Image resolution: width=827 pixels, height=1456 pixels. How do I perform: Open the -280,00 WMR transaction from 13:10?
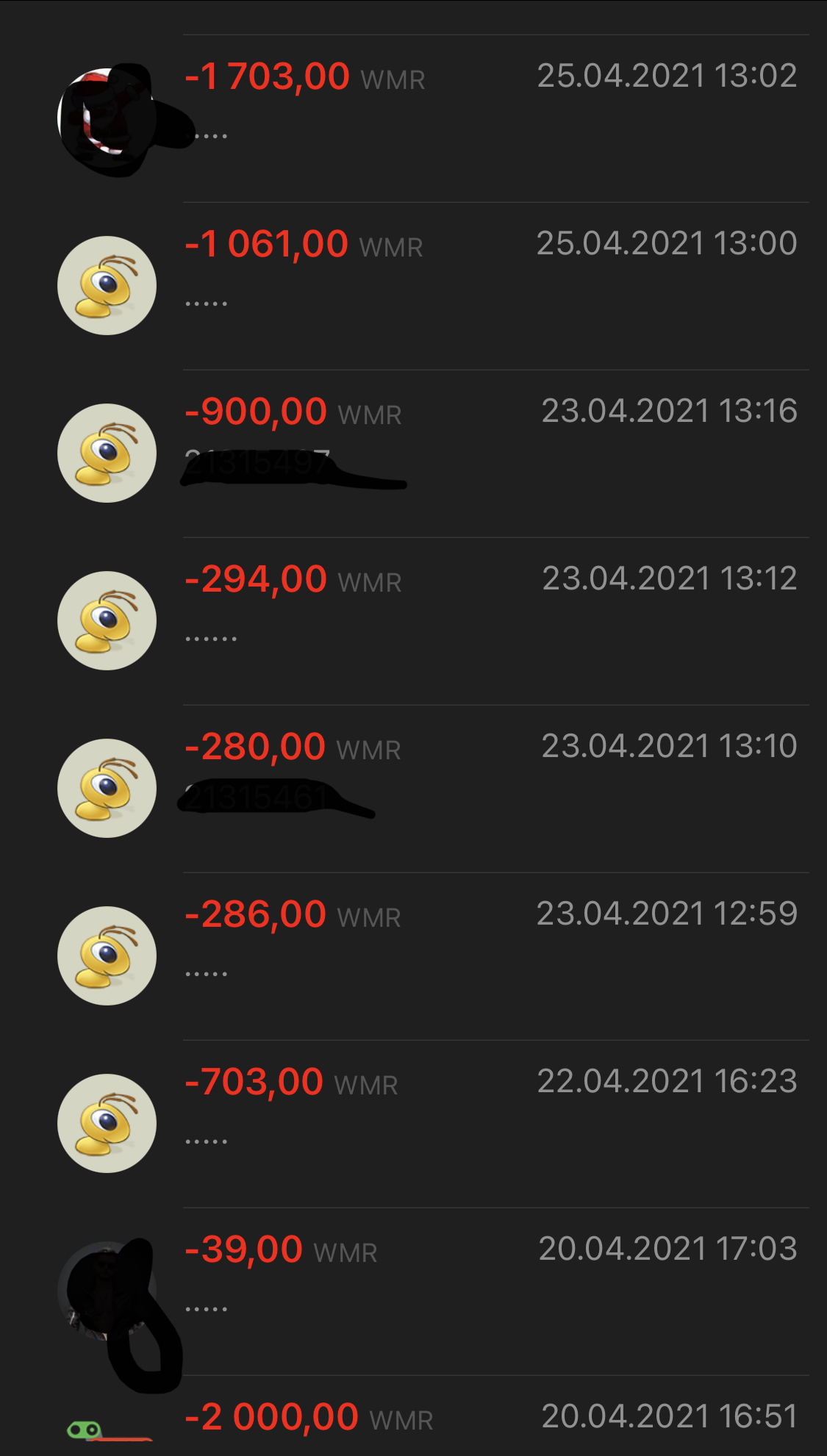tap(413, 789)
